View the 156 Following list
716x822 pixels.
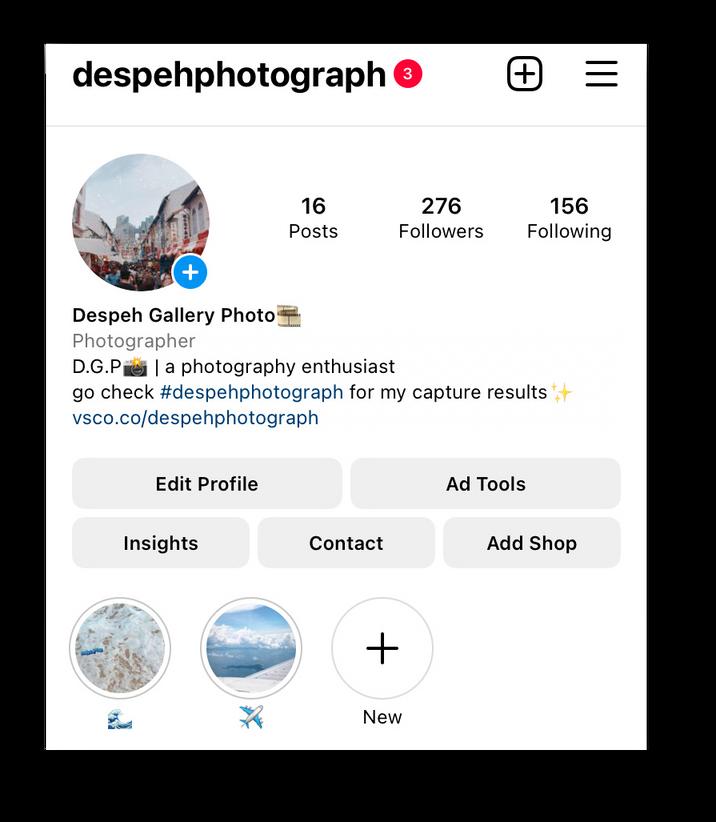click(x=569, y=218)
